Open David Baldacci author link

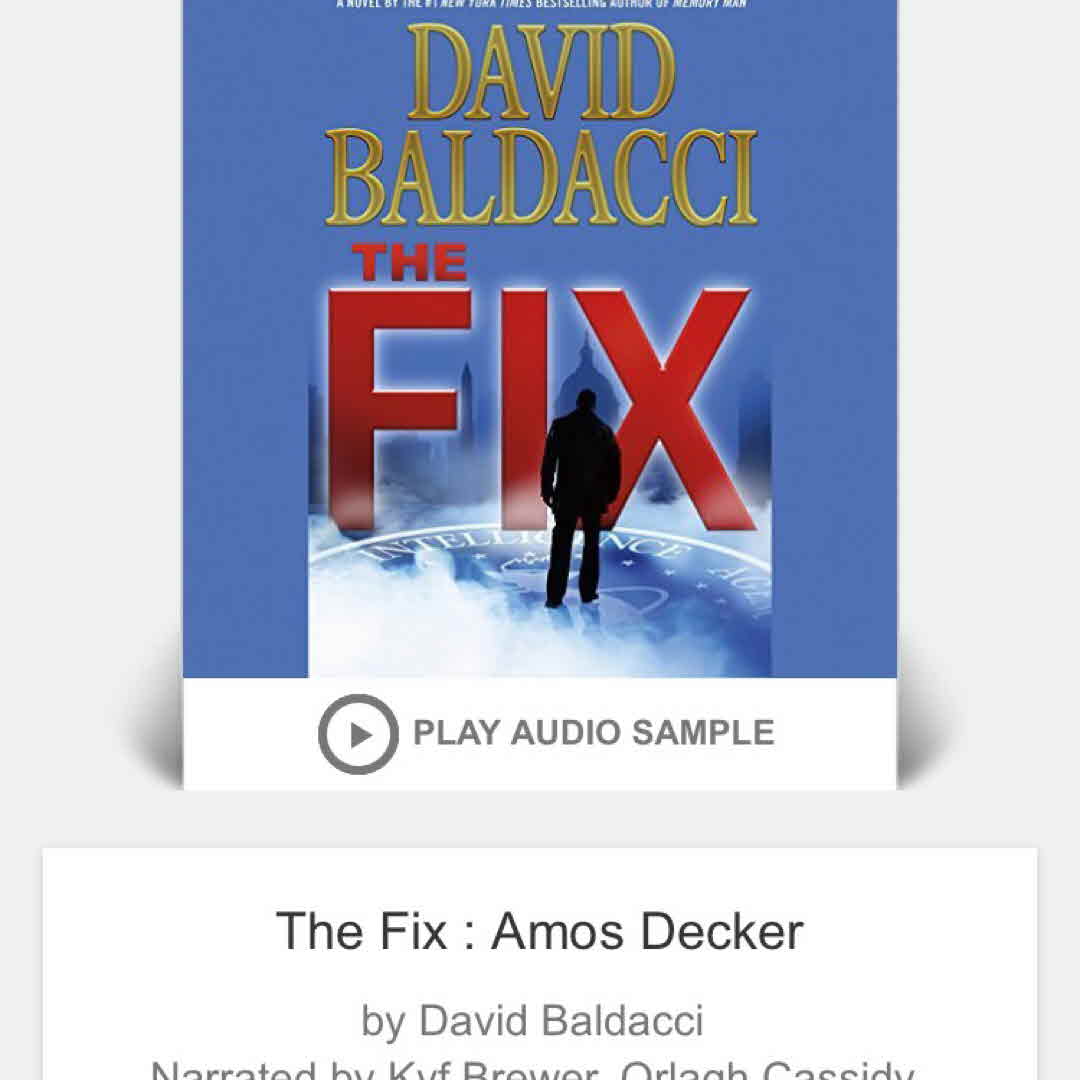tap(560, 1021)
